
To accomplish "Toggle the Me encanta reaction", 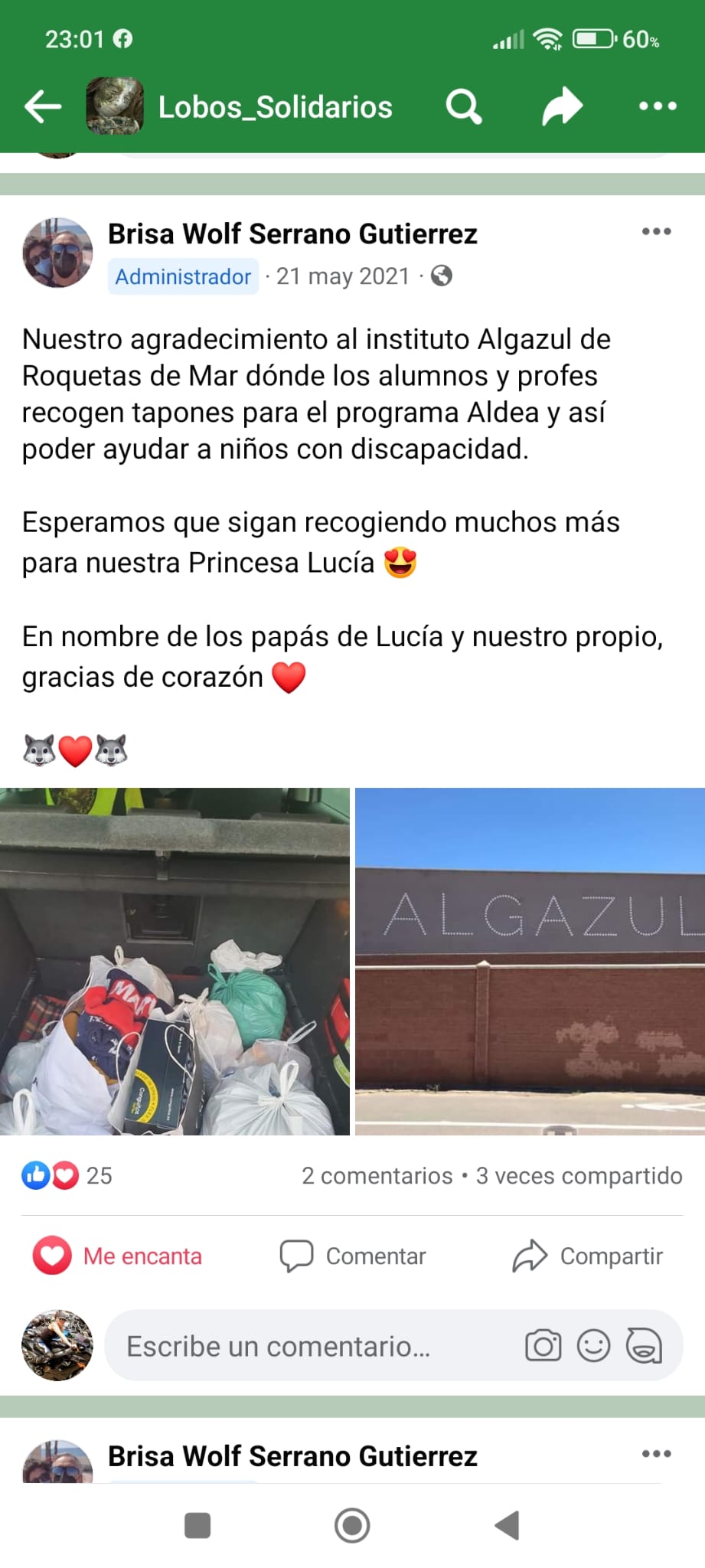I will click(x=118, y=1256).
